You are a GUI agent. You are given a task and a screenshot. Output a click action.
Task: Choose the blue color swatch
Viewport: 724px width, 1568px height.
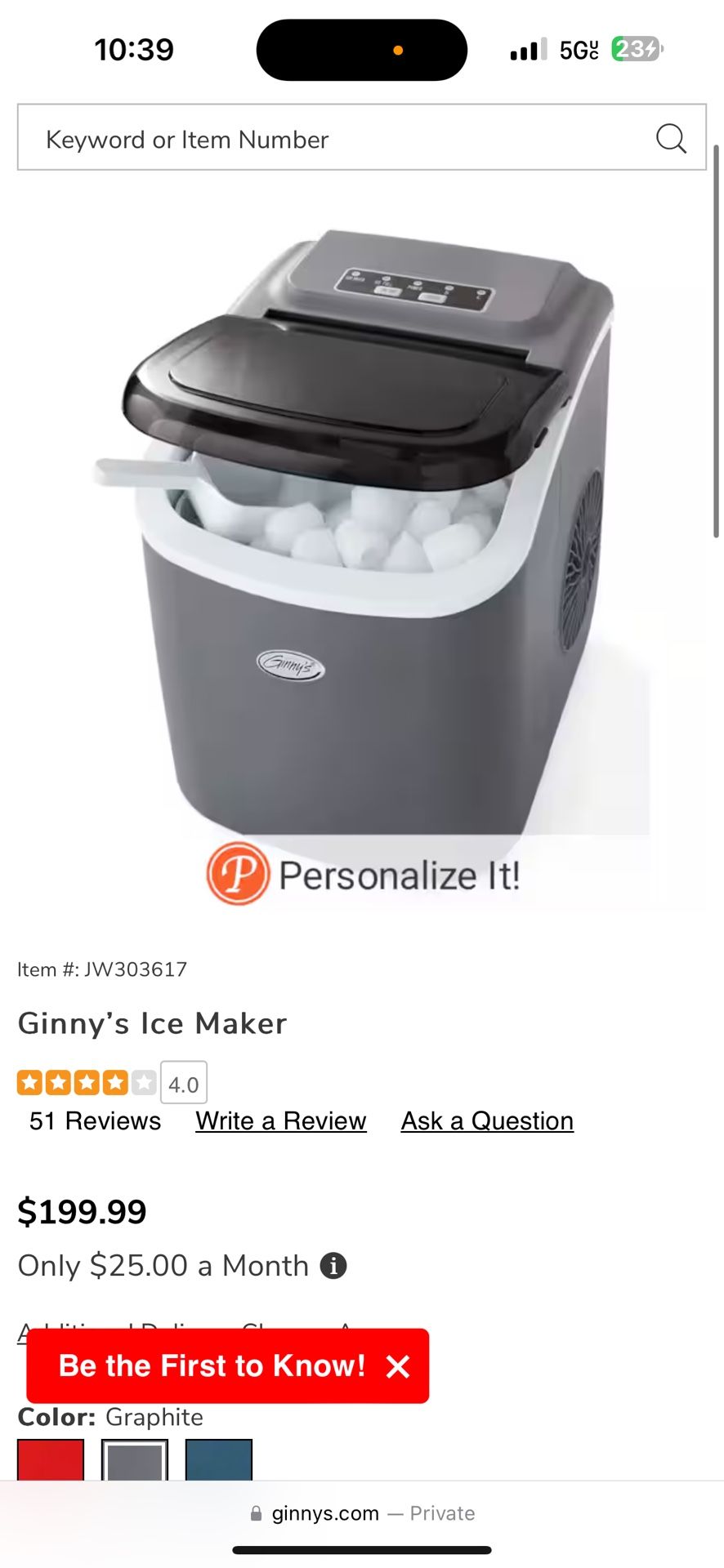219,1460
